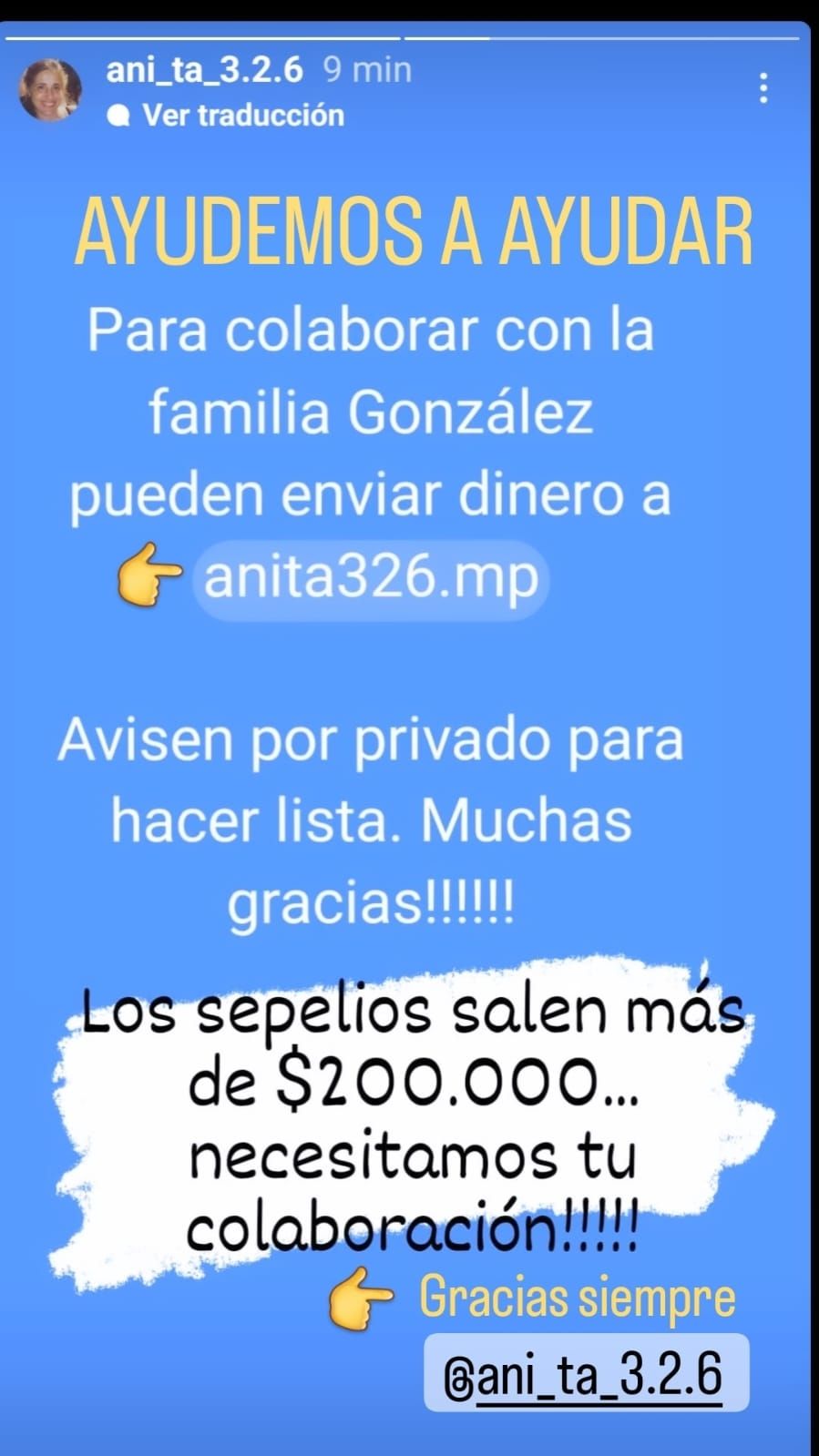Image resolution: width=819 pixels, height=1456 pixels.
Task: Tap the ani_ta_3.2.6 username at the top
Action: pos(204,70)
